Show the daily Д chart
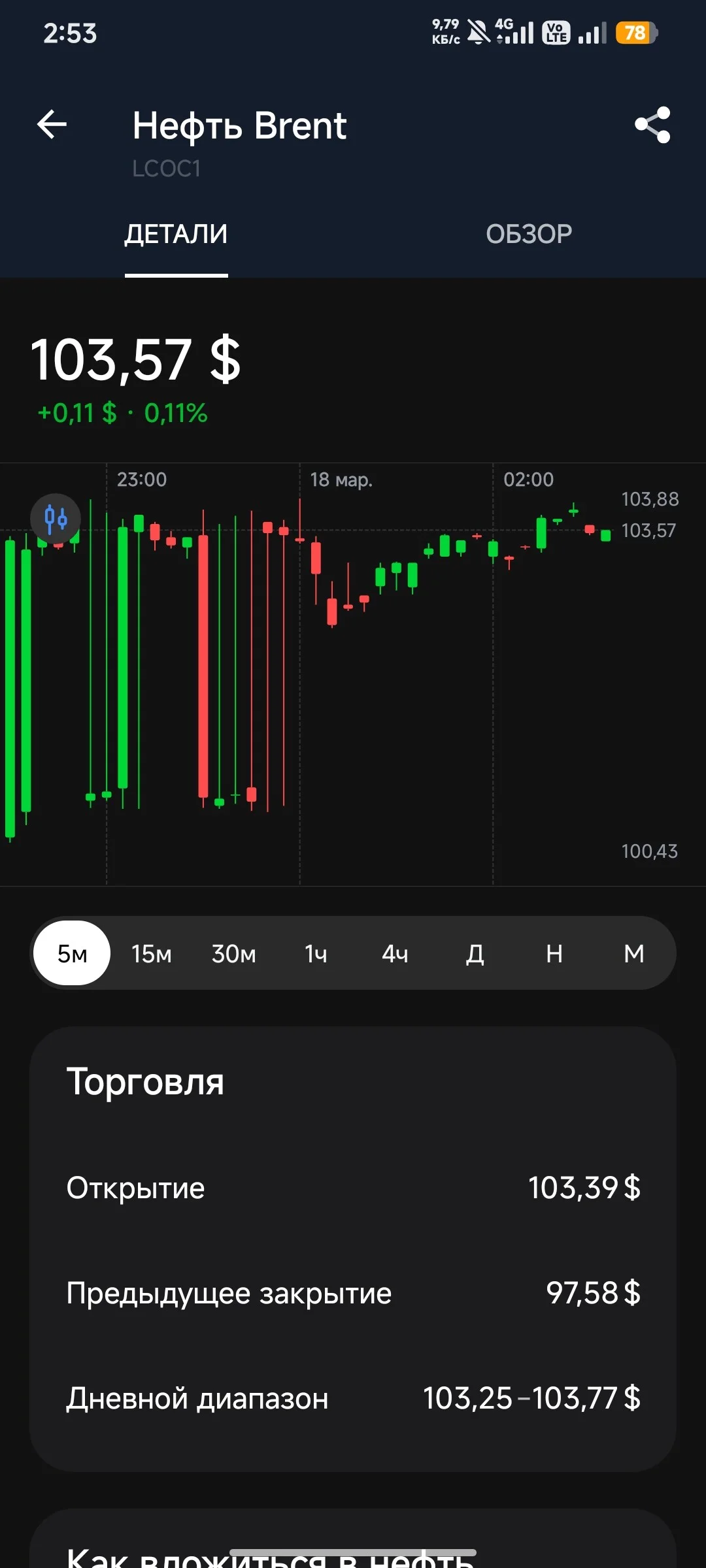Screen dimensions: 706x1568 point(475,954)
